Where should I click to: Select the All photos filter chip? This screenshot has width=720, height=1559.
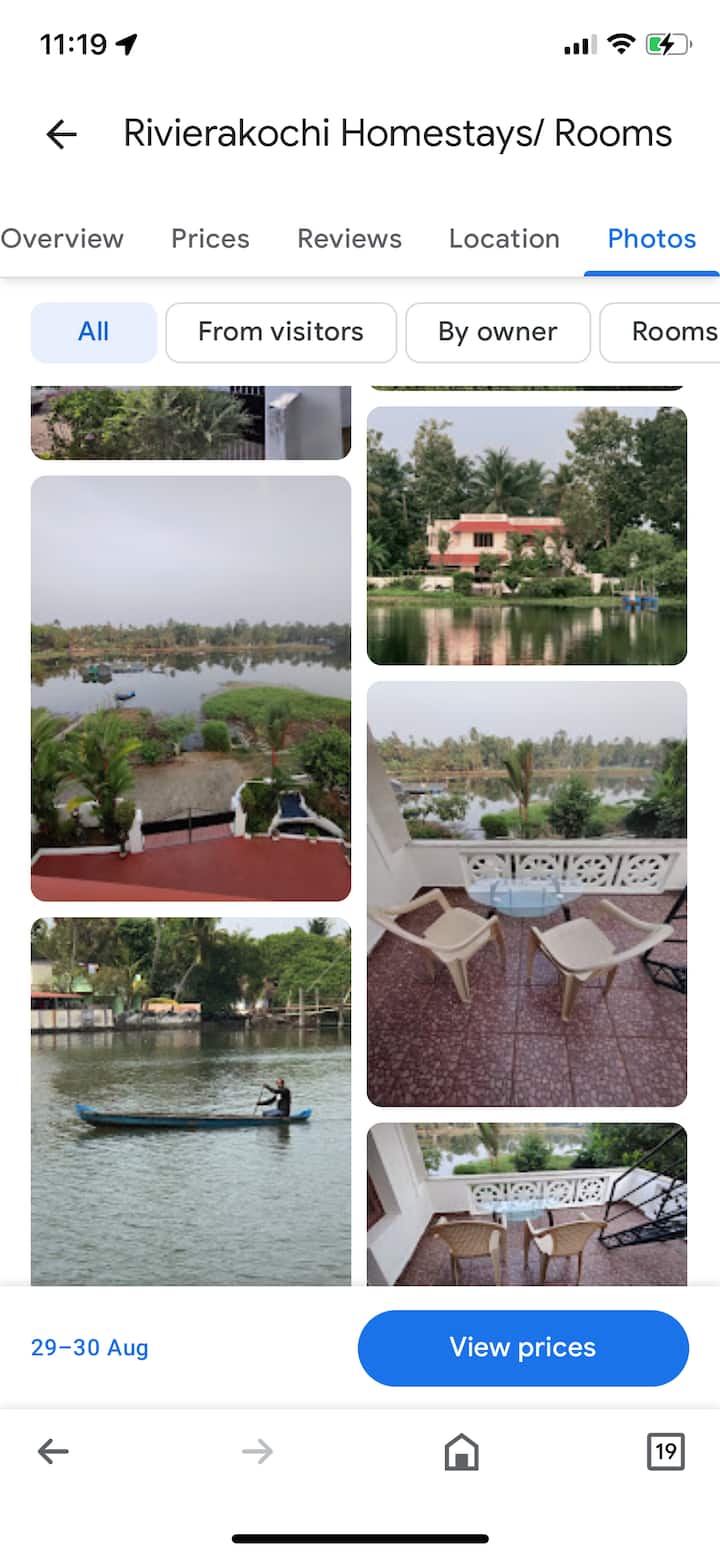click(94, 332)
